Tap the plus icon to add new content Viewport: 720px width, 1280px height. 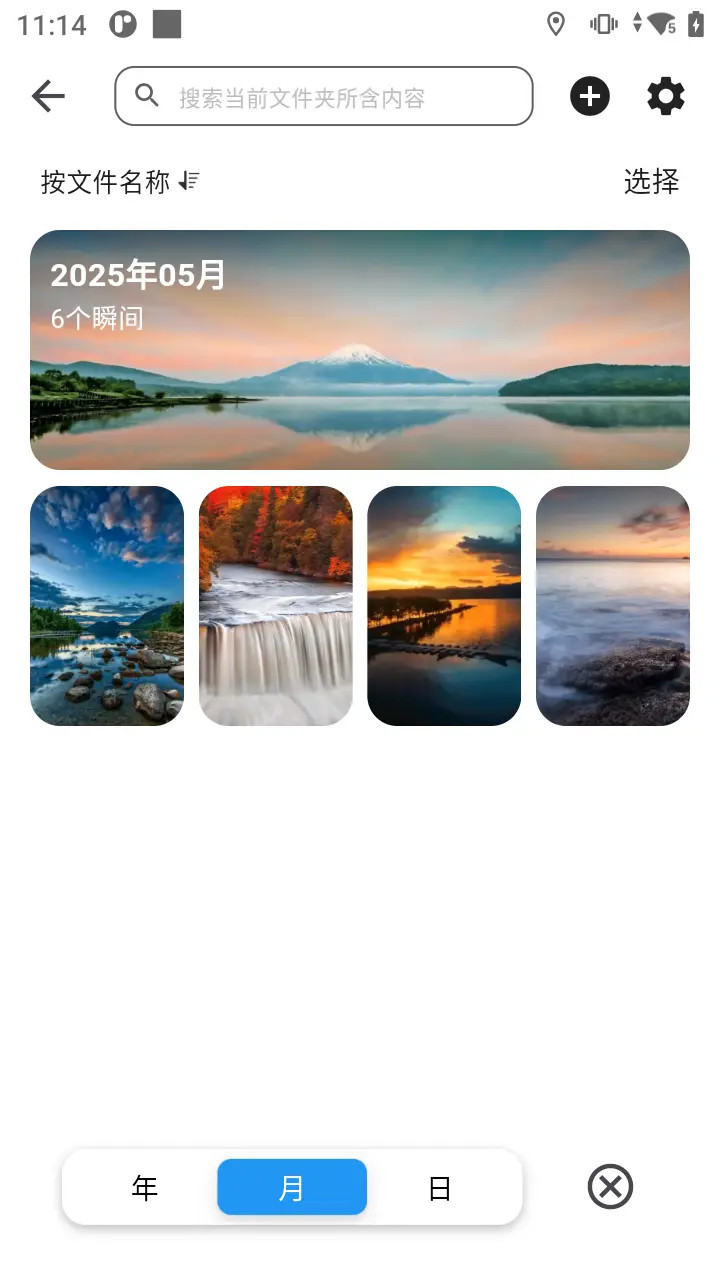tap(589, 96)
